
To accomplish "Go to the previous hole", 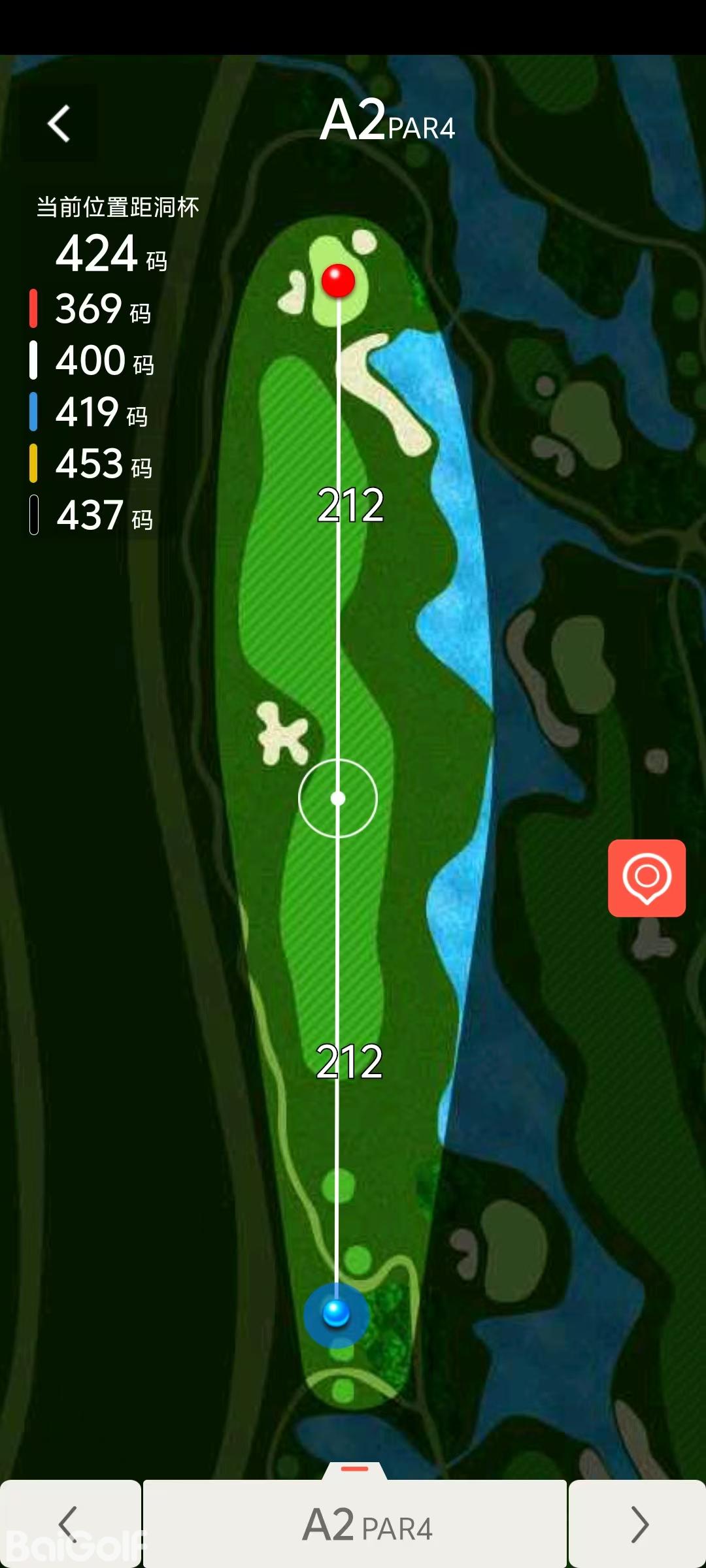I will (x=69, y=1524).
